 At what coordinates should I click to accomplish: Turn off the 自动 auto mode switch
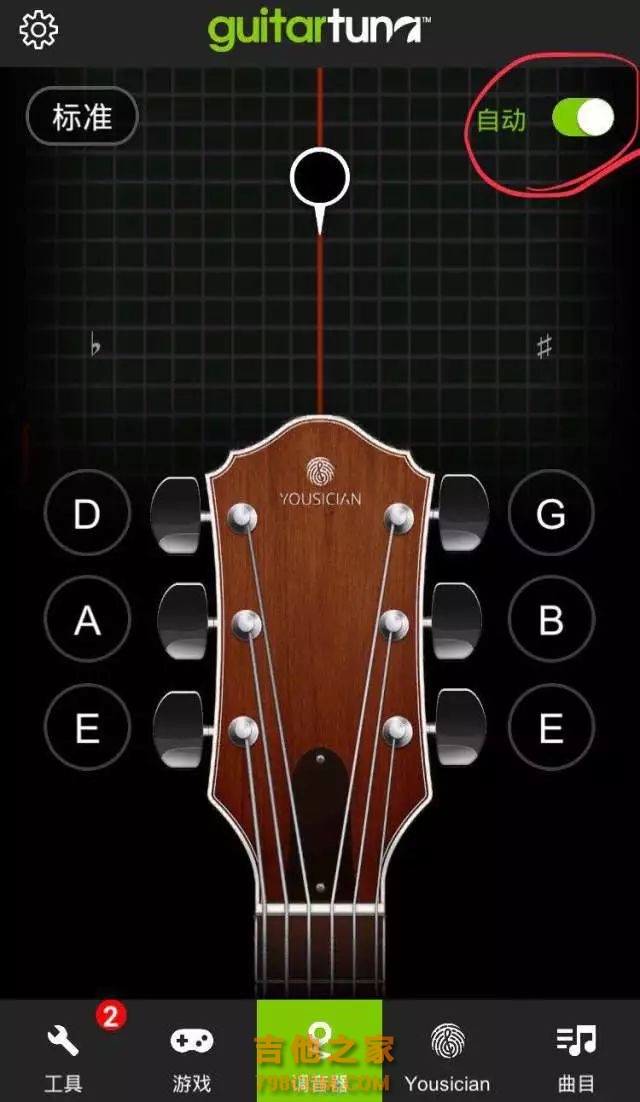(583, 118)
